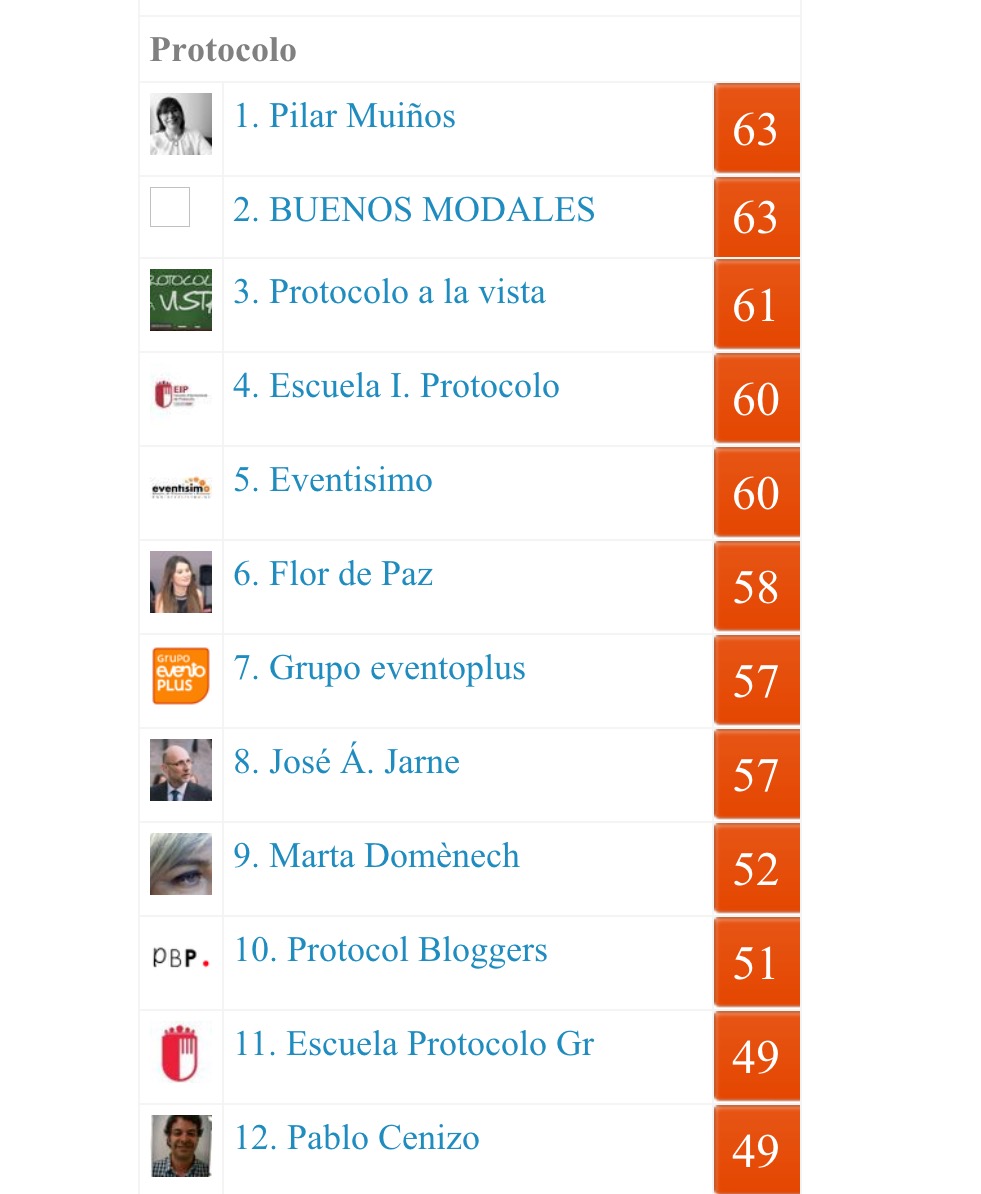Tap Protocolo a la vista's score button
The height and width of the screenshot is (1194, 981).
point(756,305)
